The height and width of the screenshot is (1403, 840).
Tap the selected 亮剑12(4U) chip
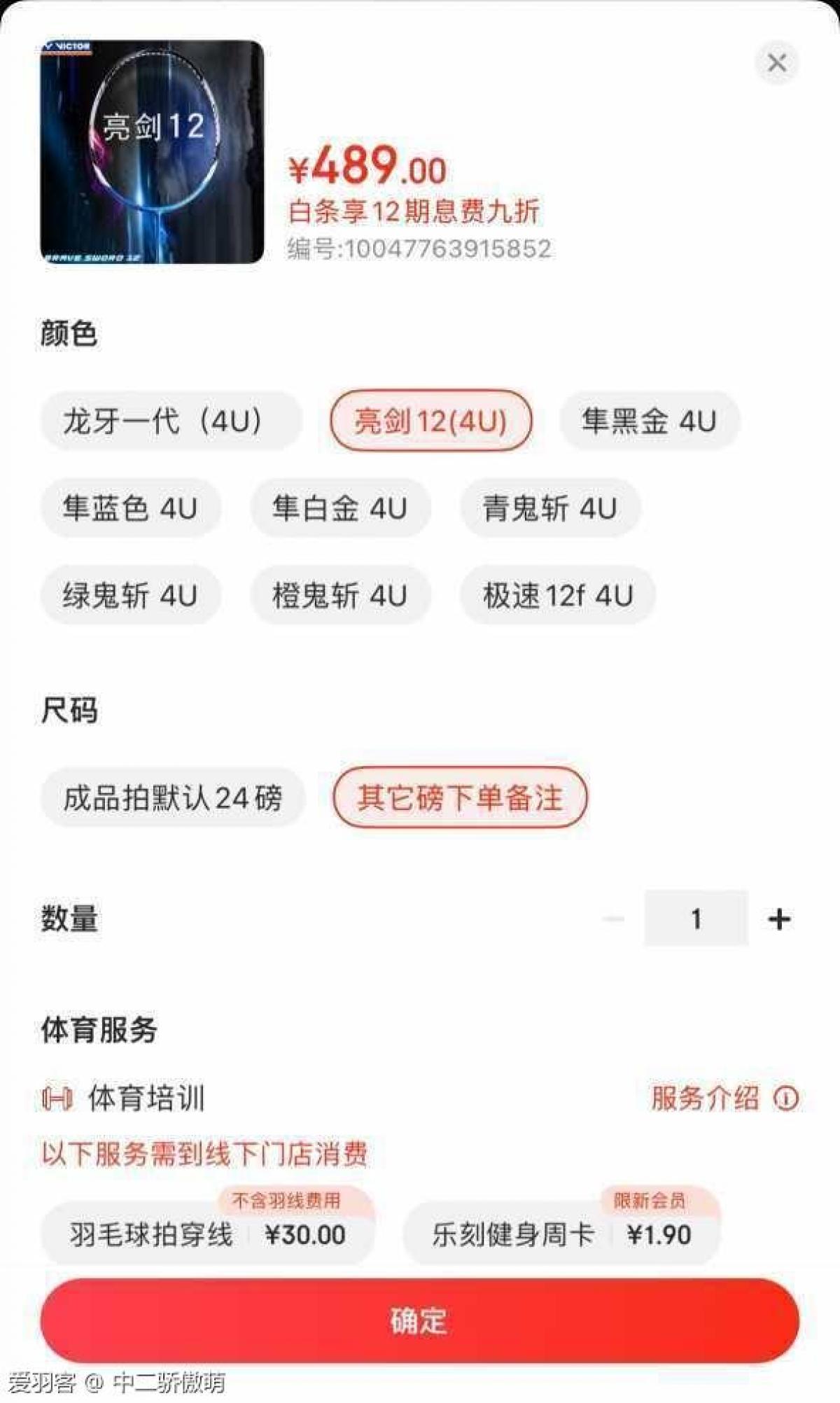[431, 421]
